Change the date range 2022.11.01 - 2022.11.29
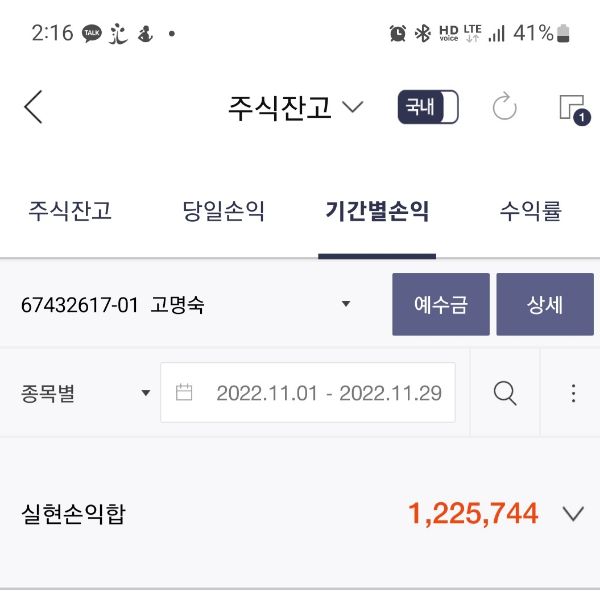The image size is (600, 600). pyautogui.click(x=308, y=393)
